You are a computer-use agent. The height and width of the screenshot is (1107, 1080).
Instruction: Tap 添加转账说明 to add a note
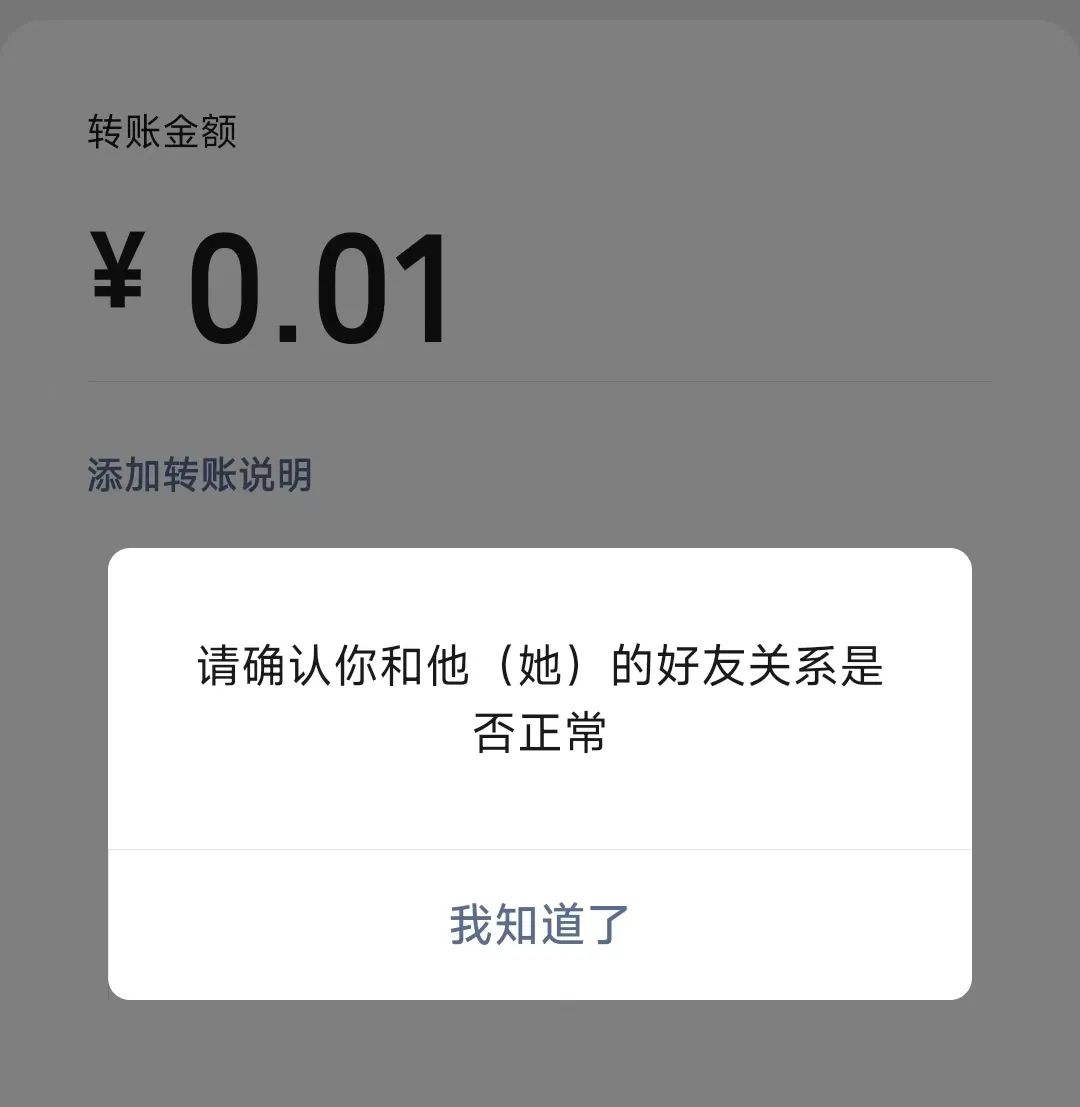coord(200,475)
